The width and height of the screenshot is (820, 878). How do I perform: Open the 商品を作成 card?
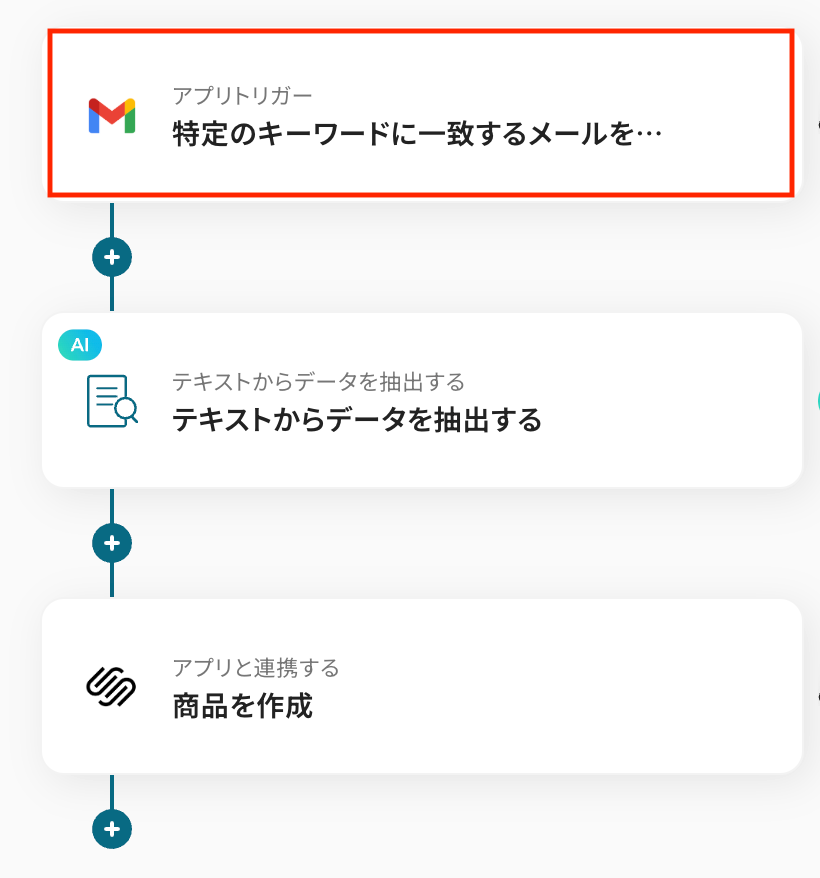click(420, 687)
